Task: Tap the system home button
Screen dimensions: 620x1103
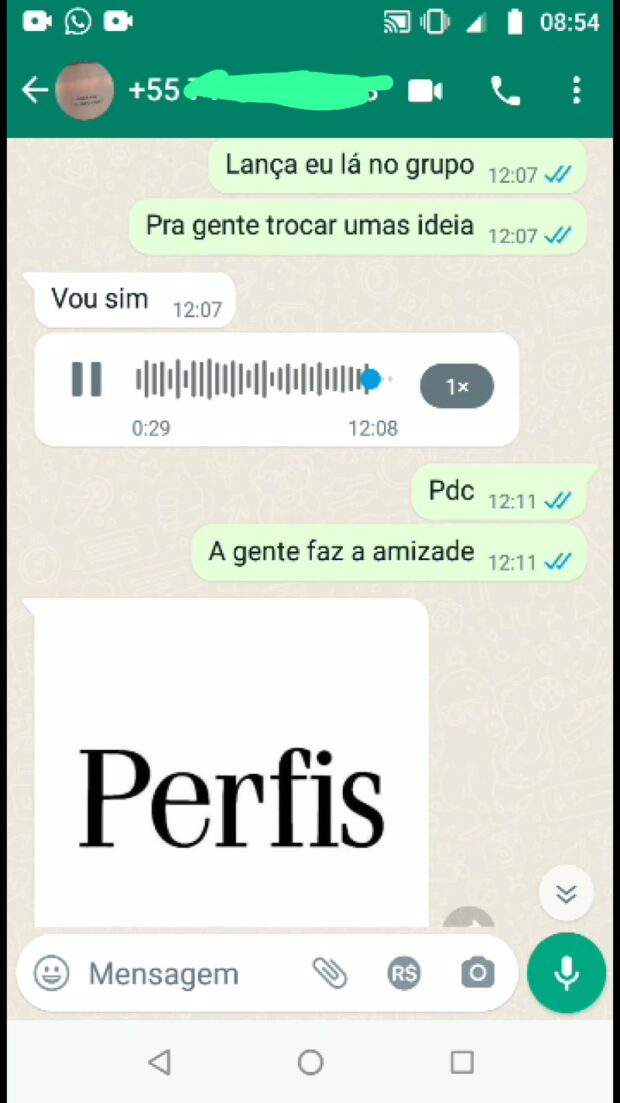Action: pyautogui.click(x=310, y=1062)
